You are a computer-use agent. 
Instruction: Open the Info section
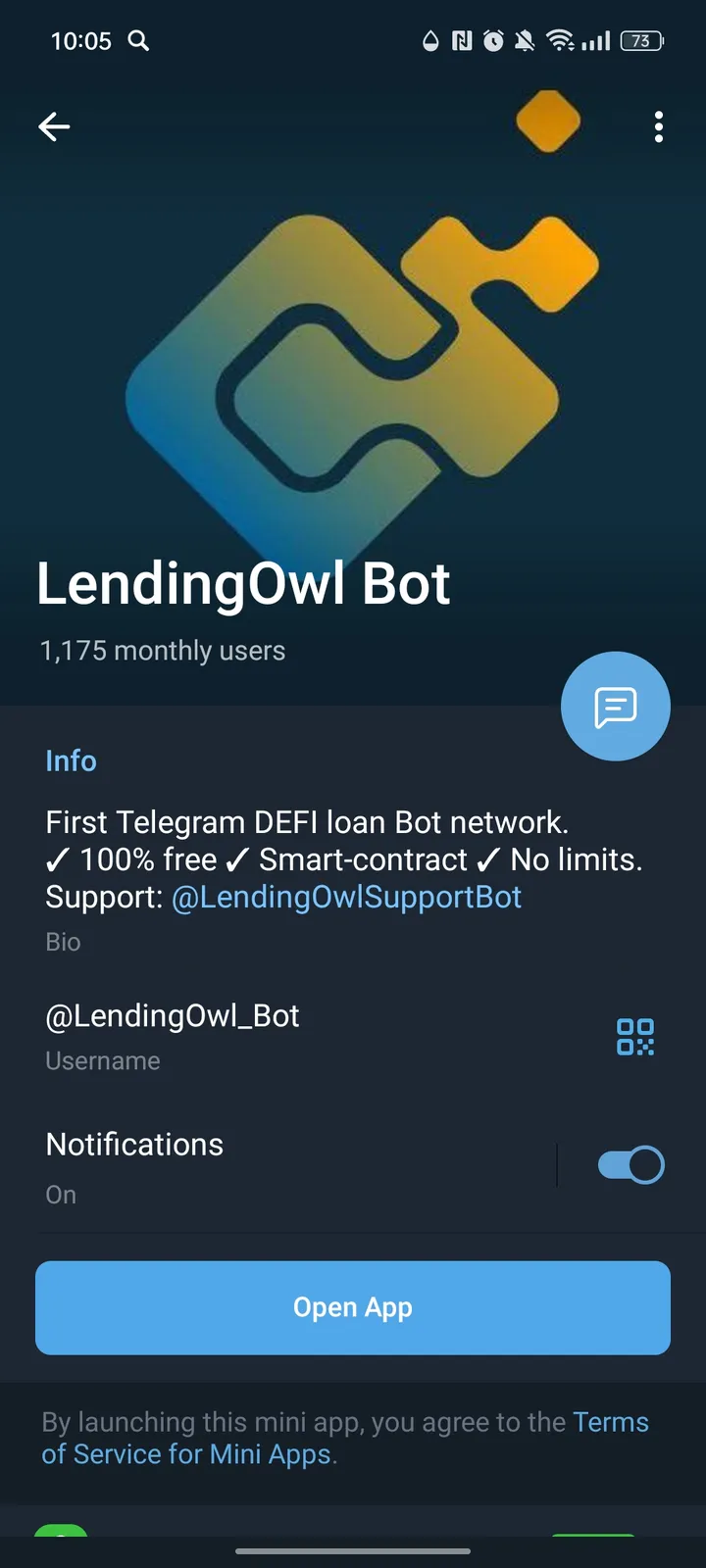click(71, 760)
